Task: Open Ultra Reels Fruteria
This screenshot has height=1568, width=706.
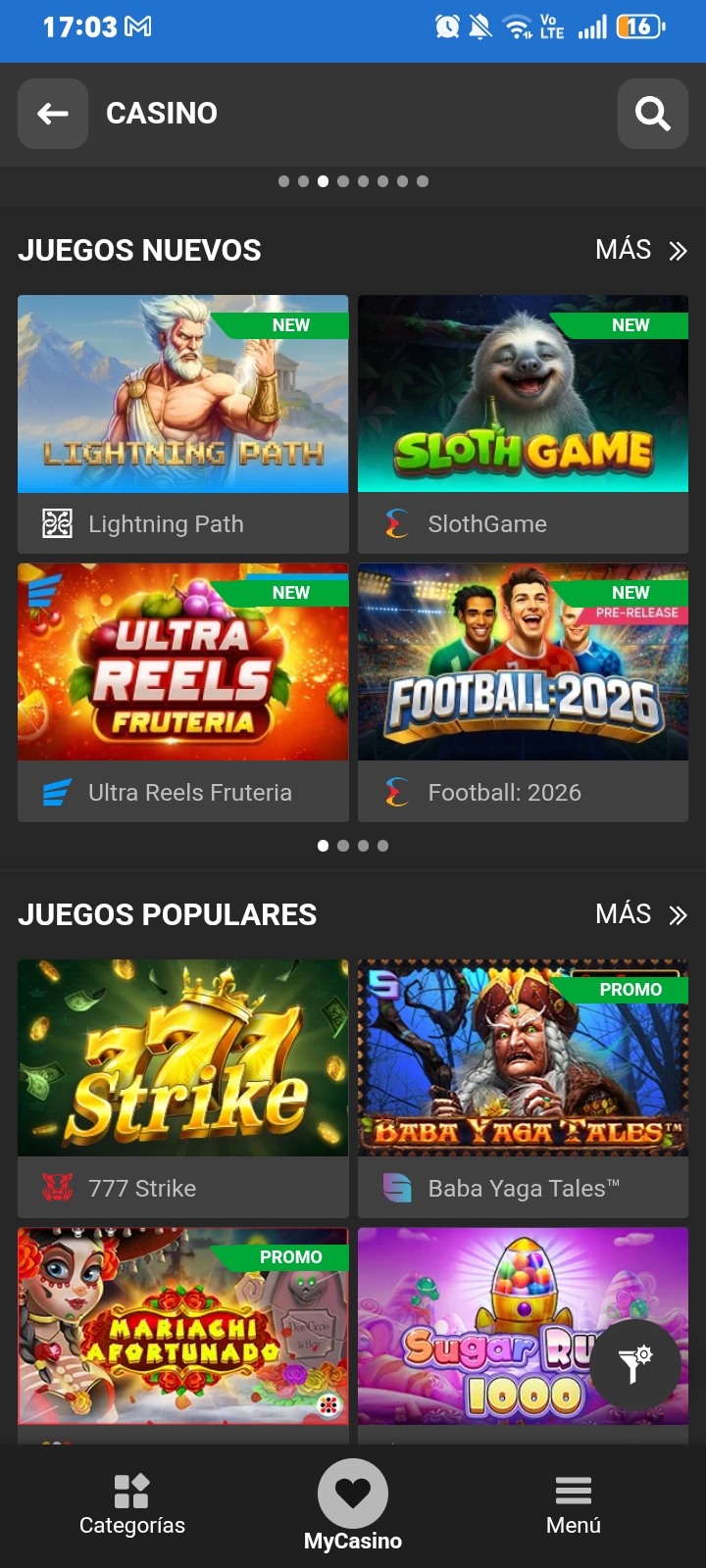Action: point(183,692)
